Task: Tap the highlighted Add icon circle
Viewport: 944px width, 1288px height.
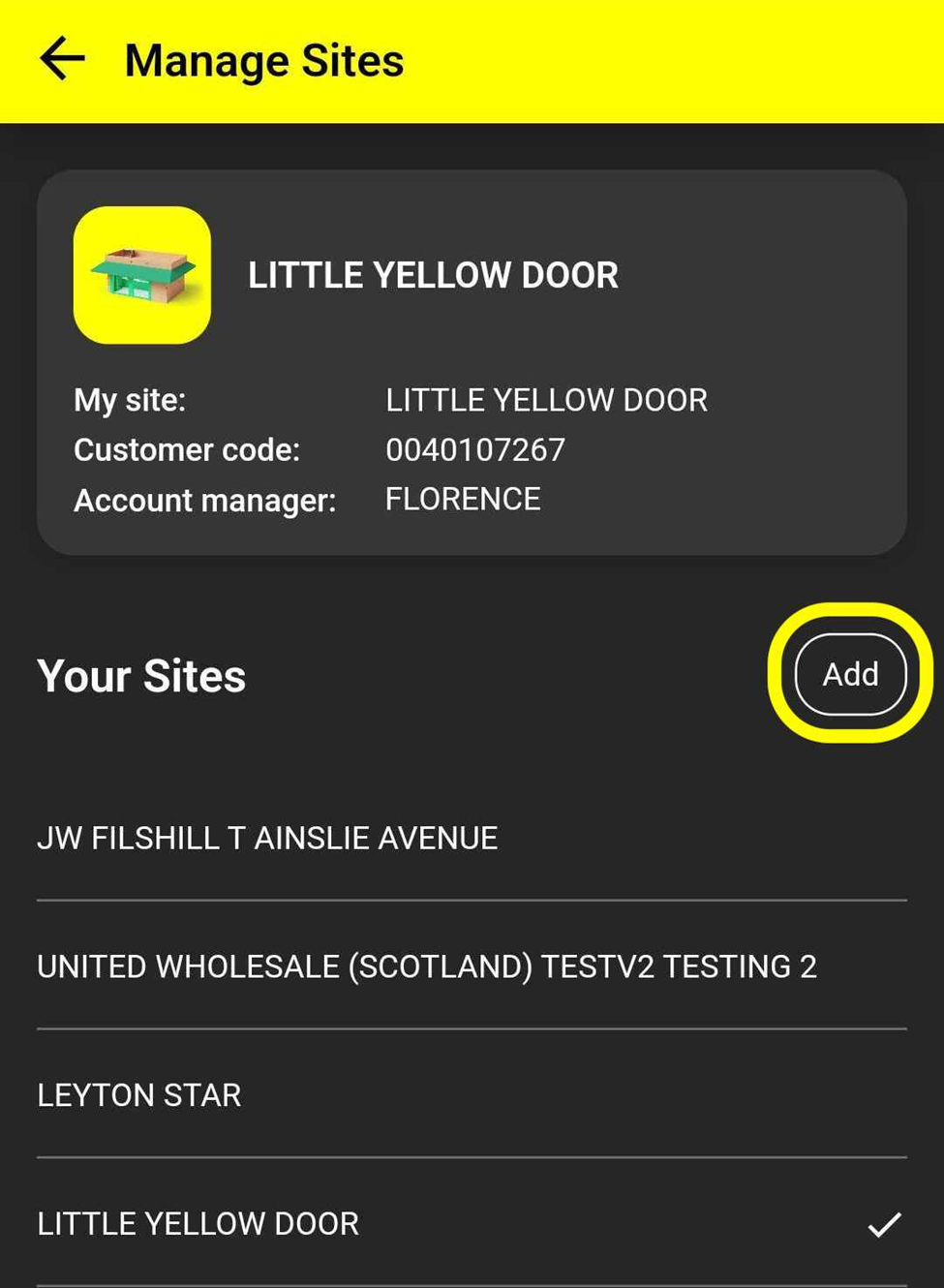Action: 849,673
